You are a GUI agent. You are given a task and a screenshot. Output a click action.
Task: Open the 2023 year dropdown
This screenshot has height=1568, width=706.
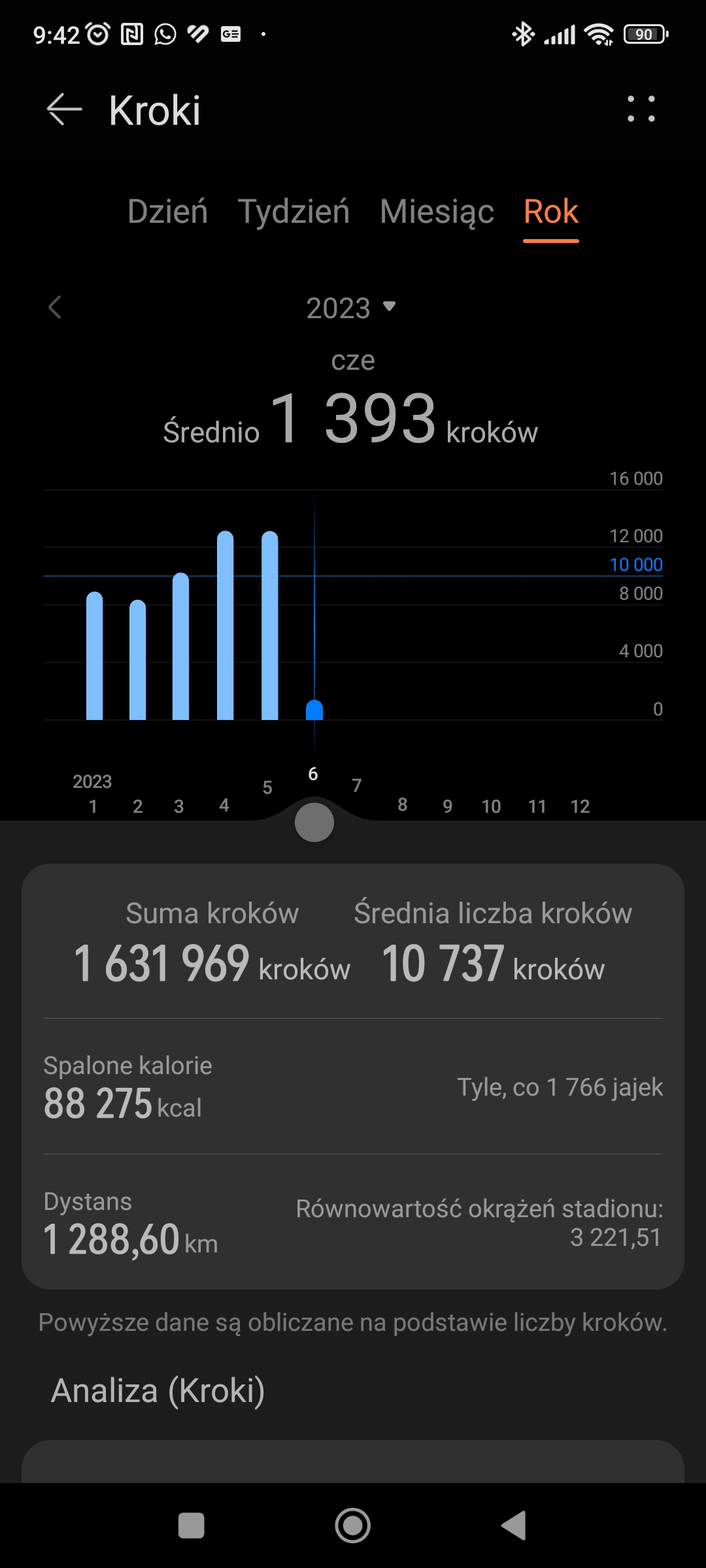(x=352, y=308)
